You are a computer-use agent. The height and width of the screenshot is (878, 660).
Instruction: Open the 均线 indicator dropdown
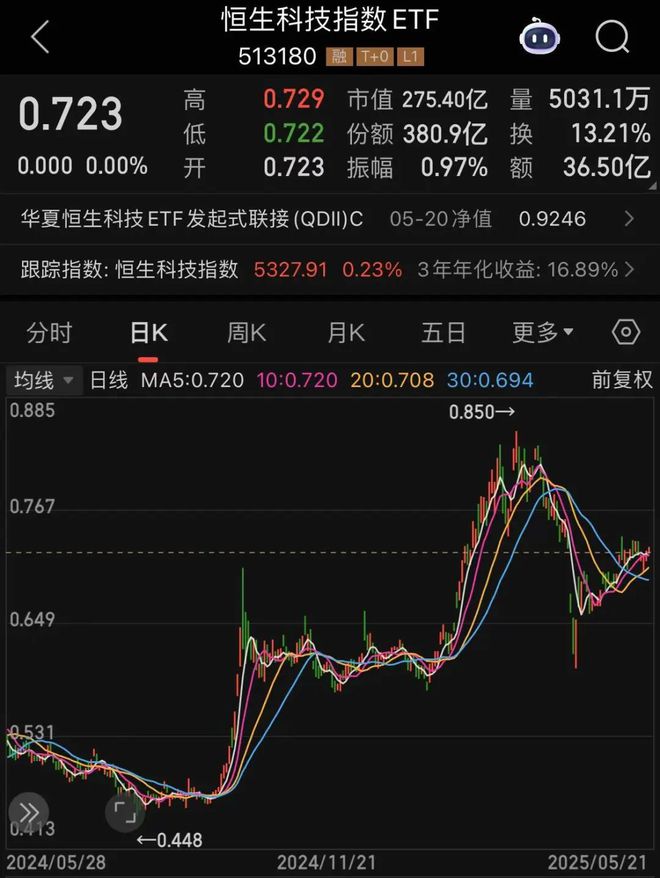click(x=44, y=380)
